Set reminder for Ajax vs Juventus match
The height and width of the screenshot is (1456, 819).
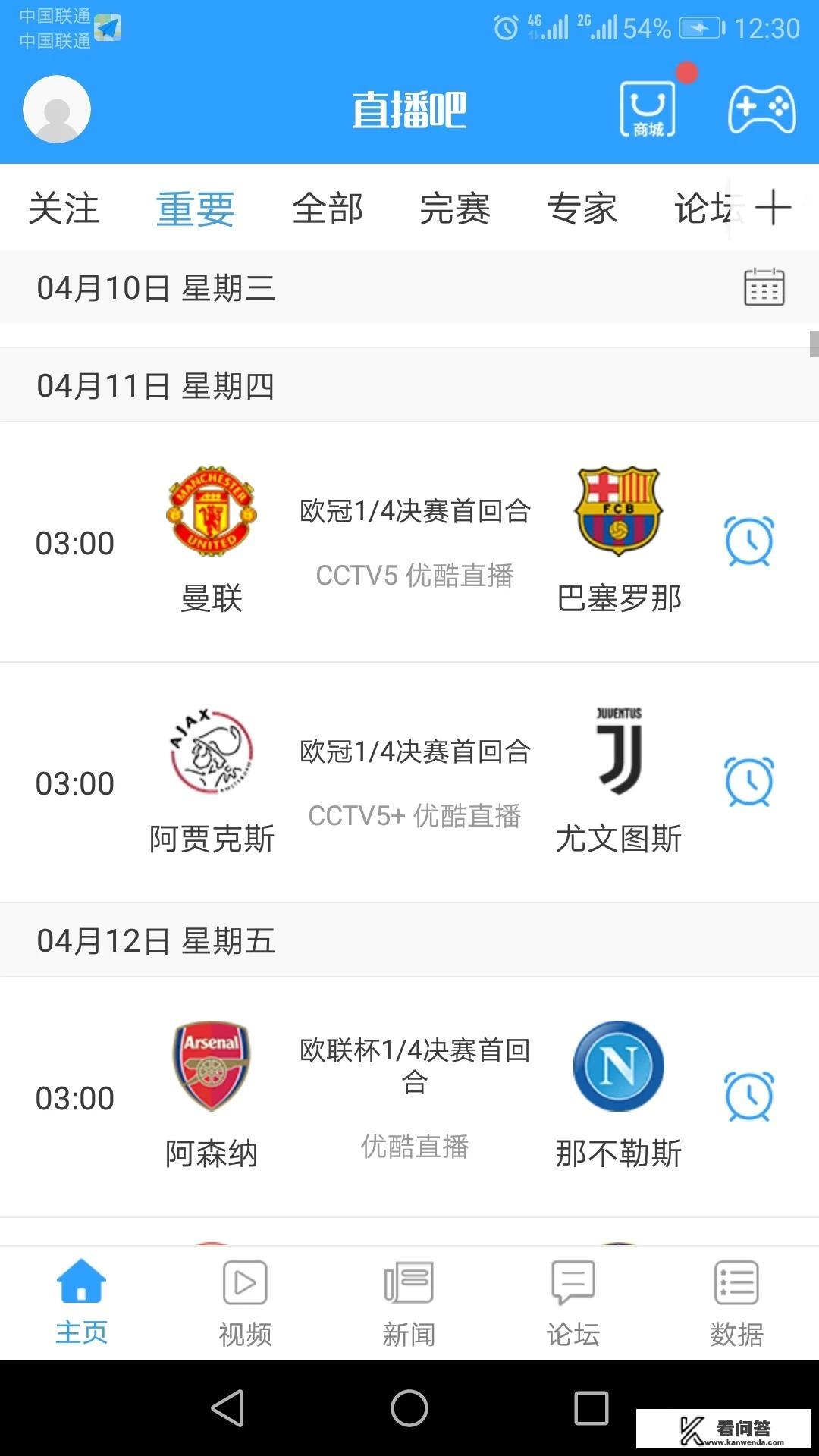click(749, 783)
